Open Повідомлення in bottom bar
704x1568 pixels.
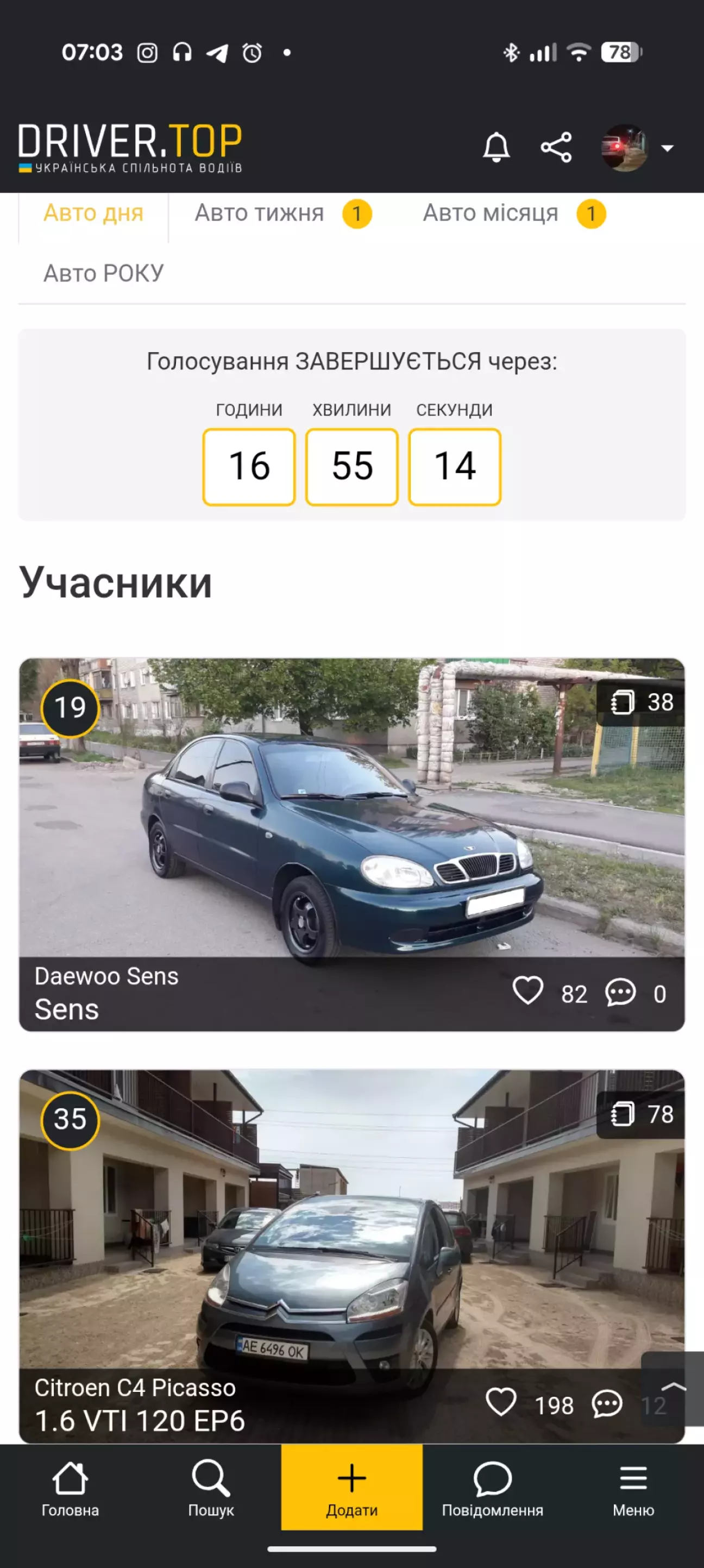coord(492,1488)
